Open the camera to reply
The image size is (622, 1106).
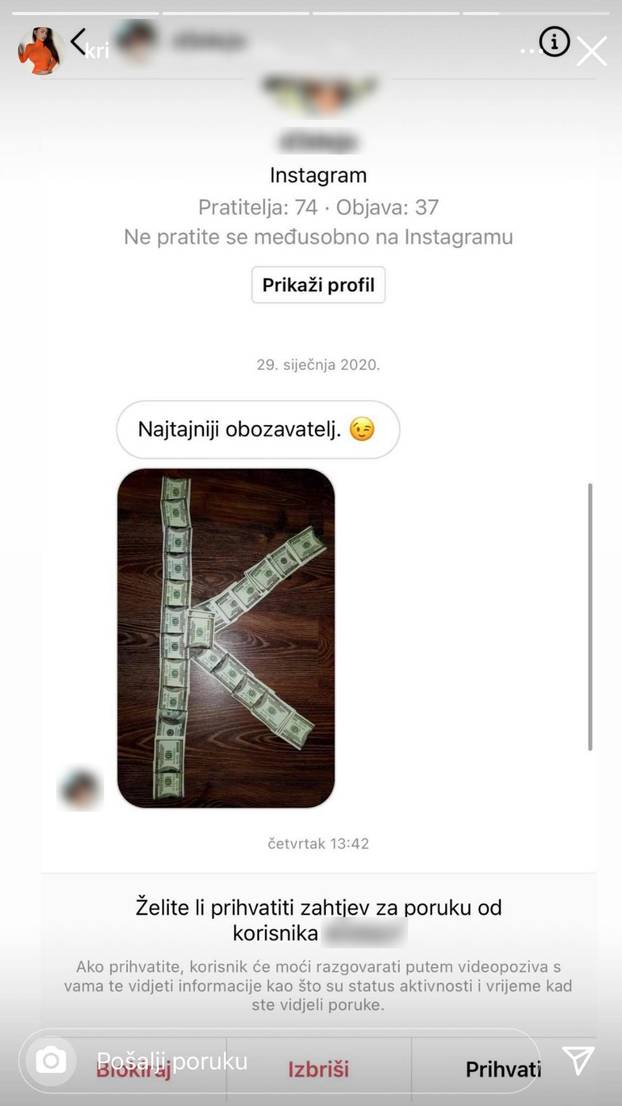pos(51,1061)
